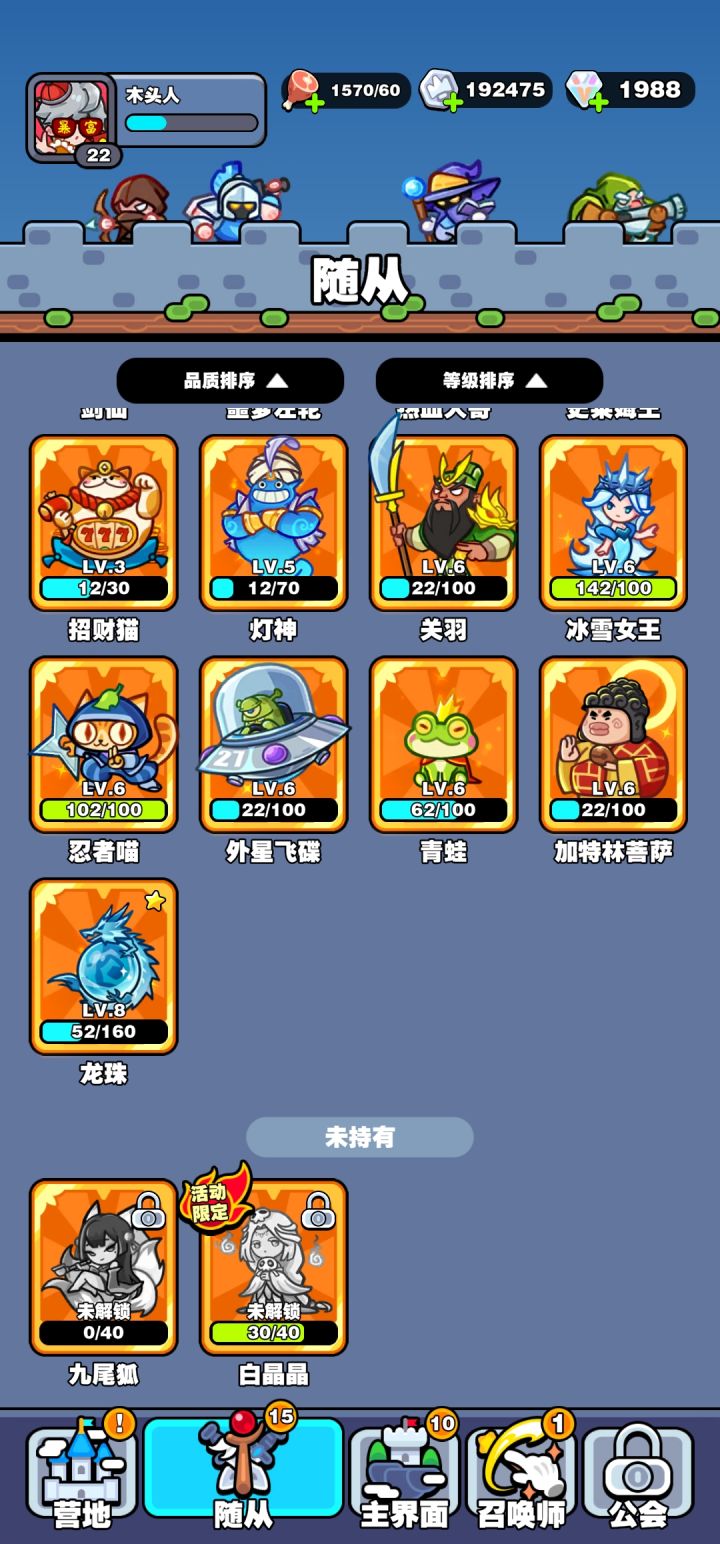The image size is (720, 1544).
Task: View the 关羽 follower card
Action: point(444,522)
